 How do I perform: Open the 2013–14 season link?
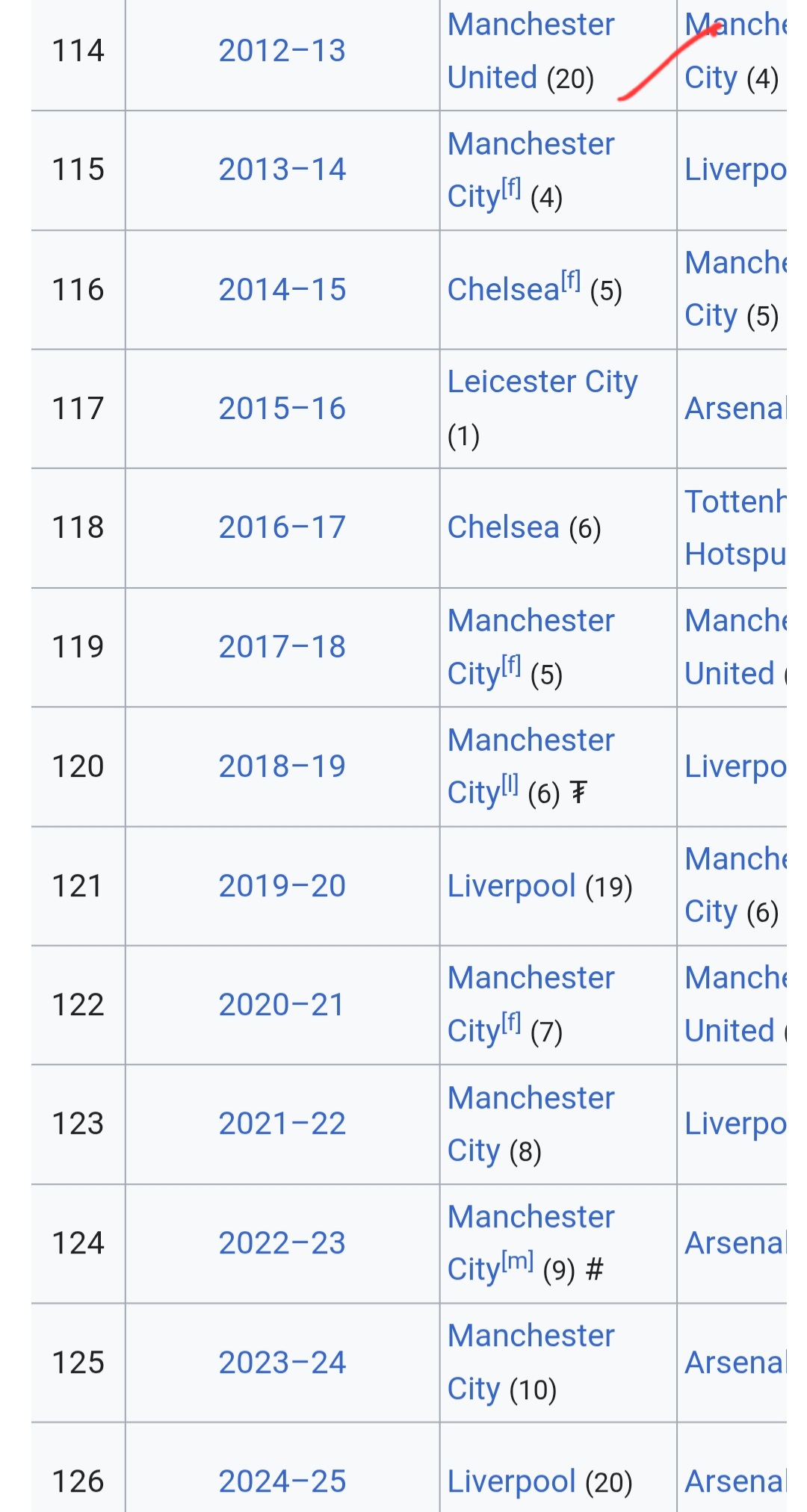282,170
